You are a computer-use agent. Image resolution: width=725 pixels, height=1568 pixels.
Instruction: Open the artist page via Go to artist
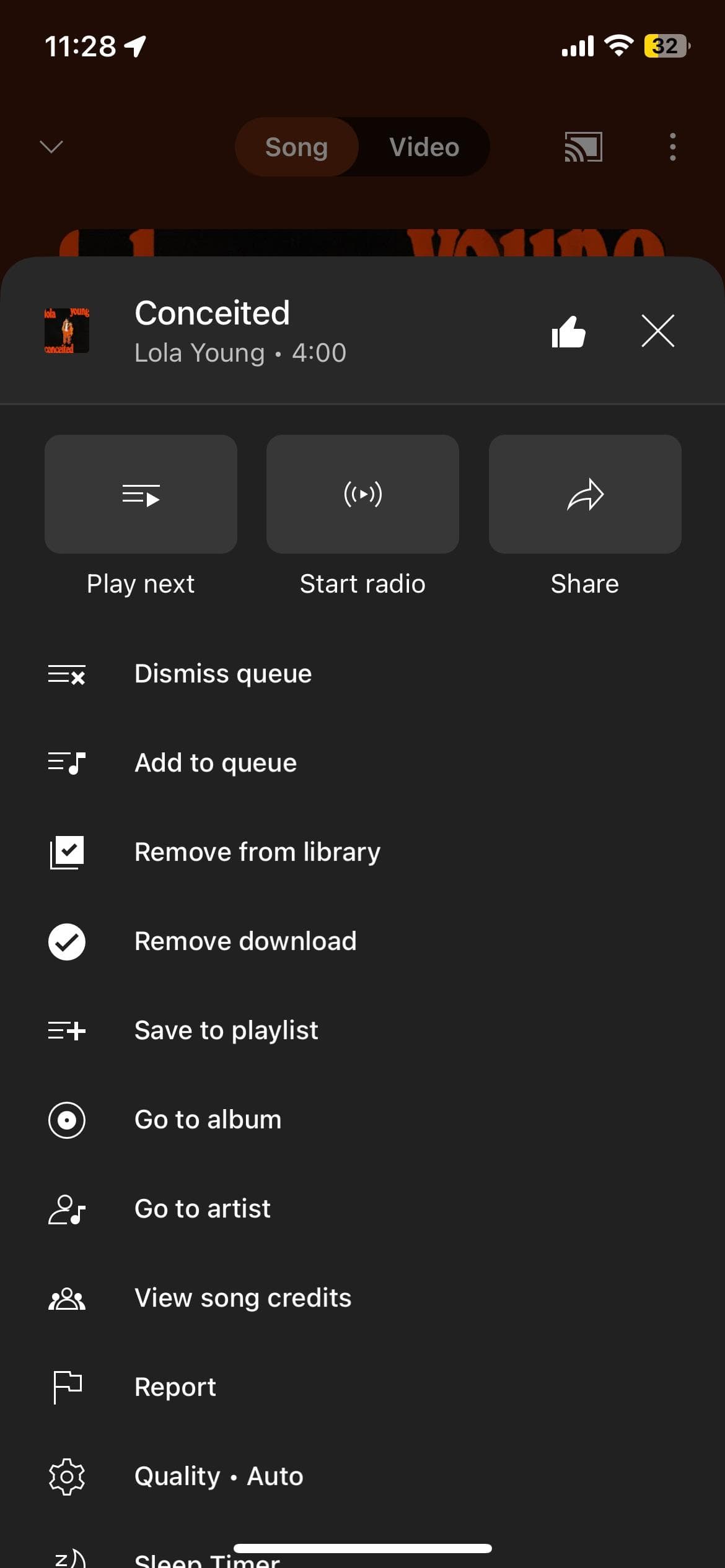click(203, 1209)
